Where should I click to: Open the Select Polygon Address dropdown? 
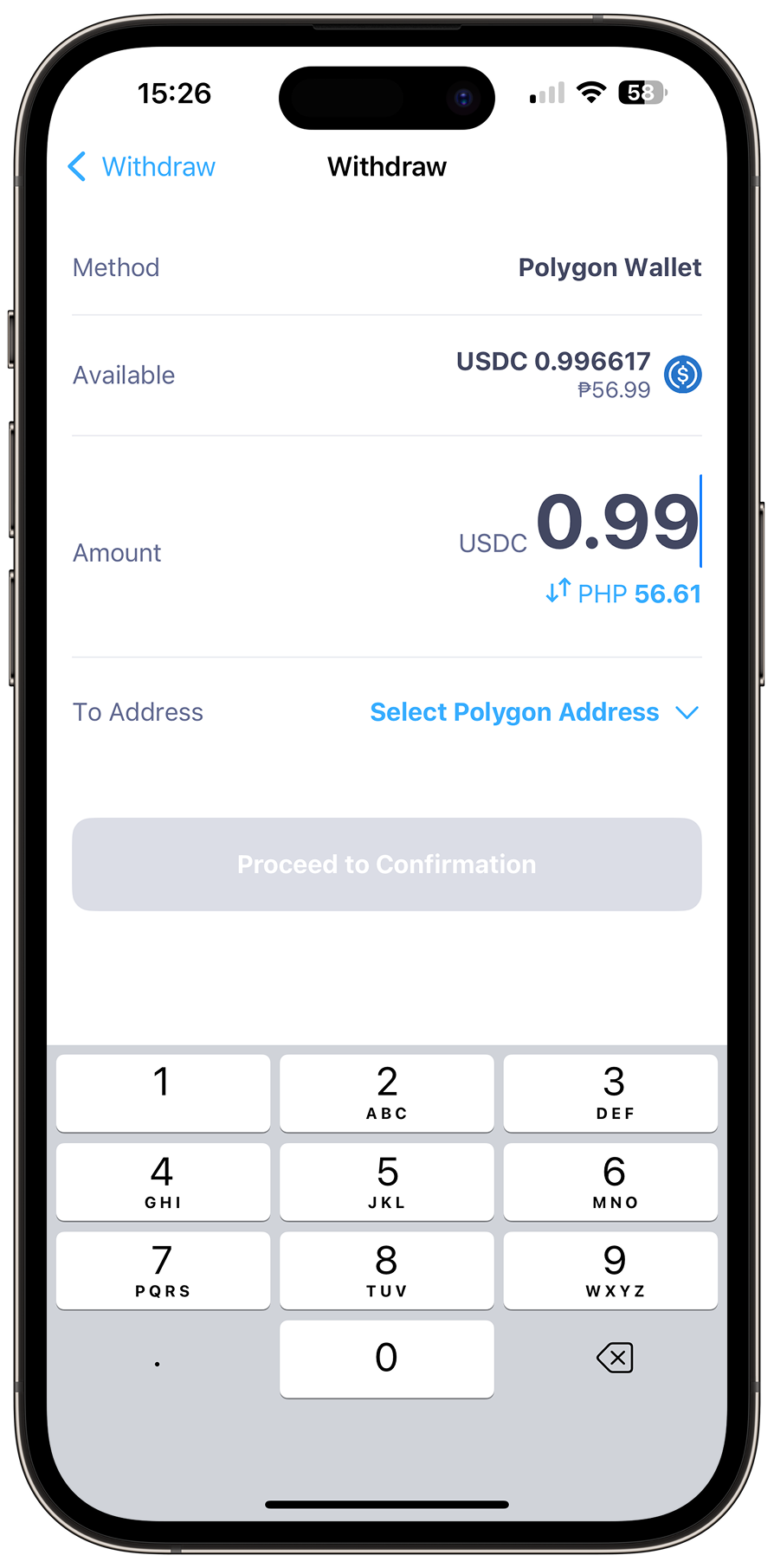coord(533,712)
